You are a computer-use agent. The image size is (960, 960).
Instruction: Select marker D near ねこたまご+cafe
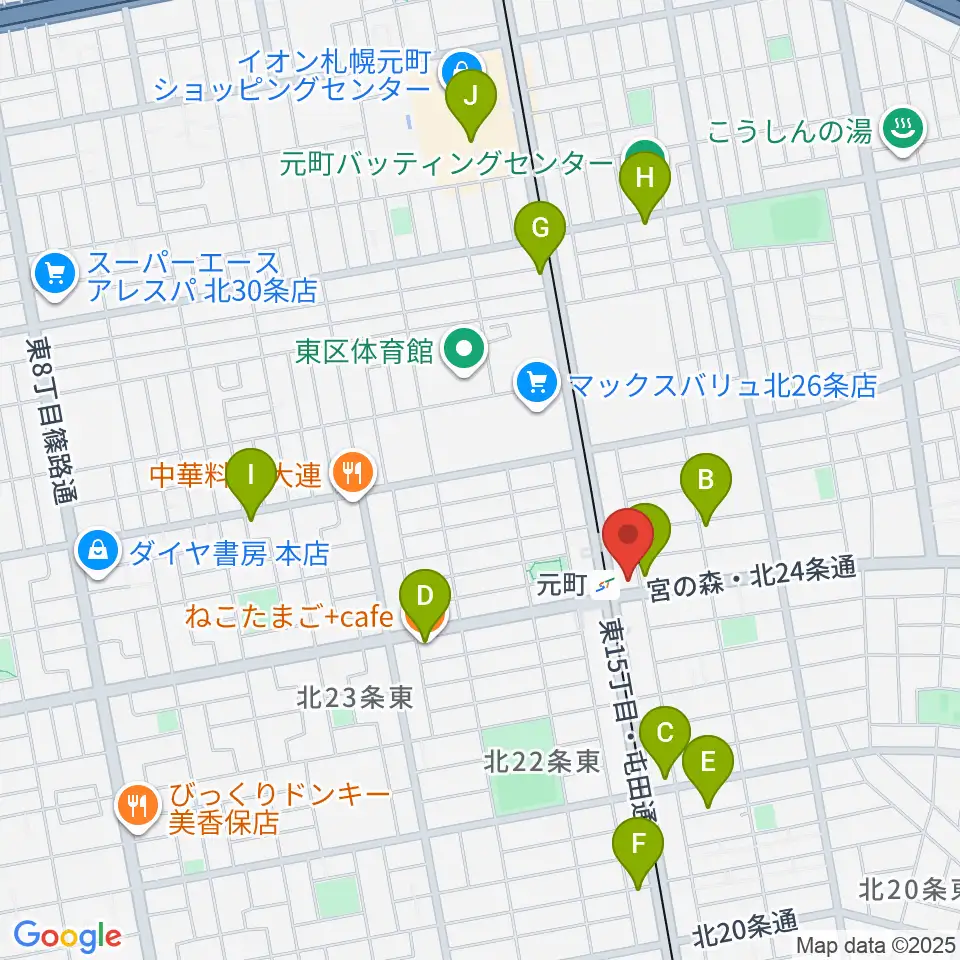click(425, 598)
